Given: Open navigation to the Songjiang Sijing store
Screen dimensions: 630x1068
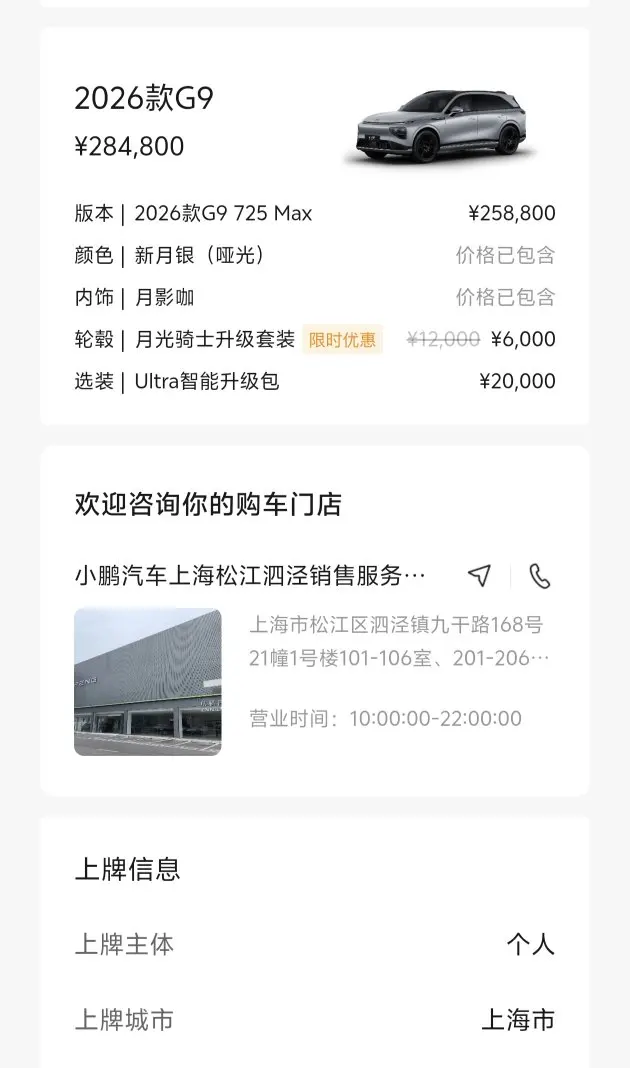Looking at the screenshot, I should click(480, 576).
